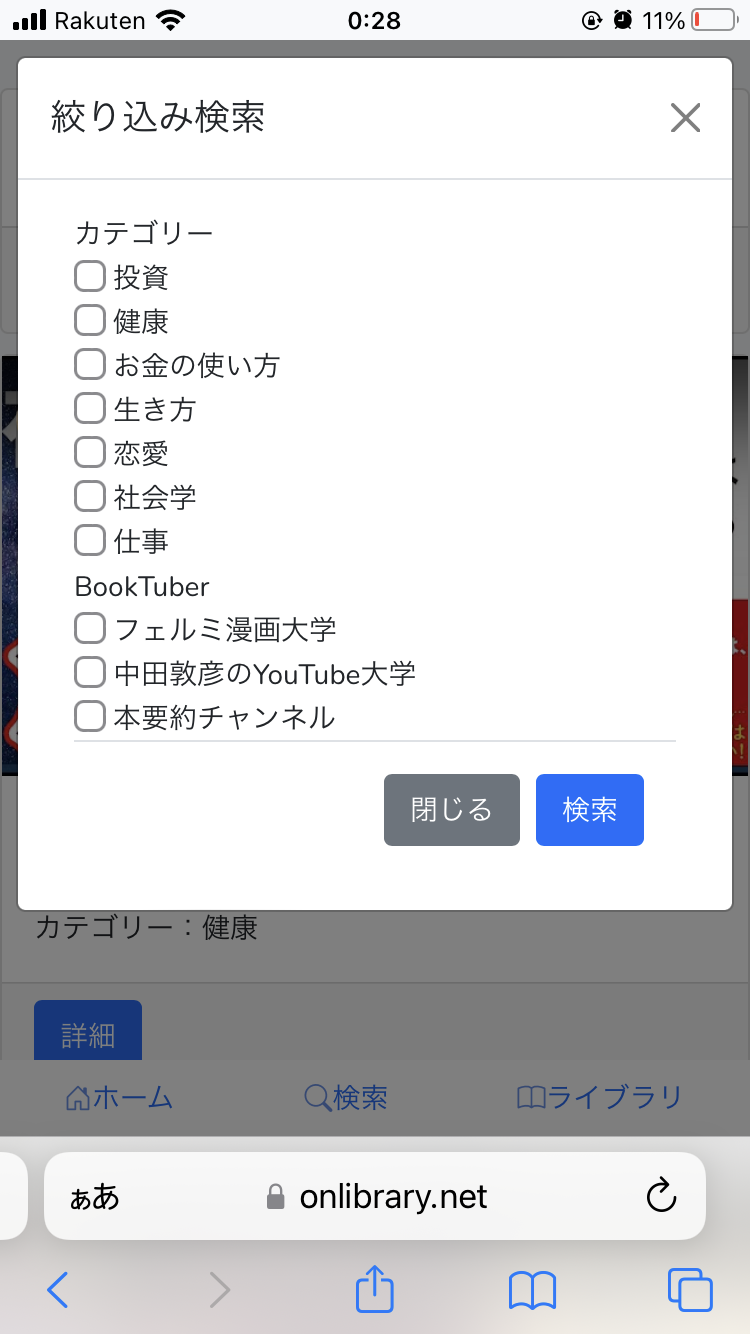
Task: Tap the page reload icon
Action: tap(662, 1195)
